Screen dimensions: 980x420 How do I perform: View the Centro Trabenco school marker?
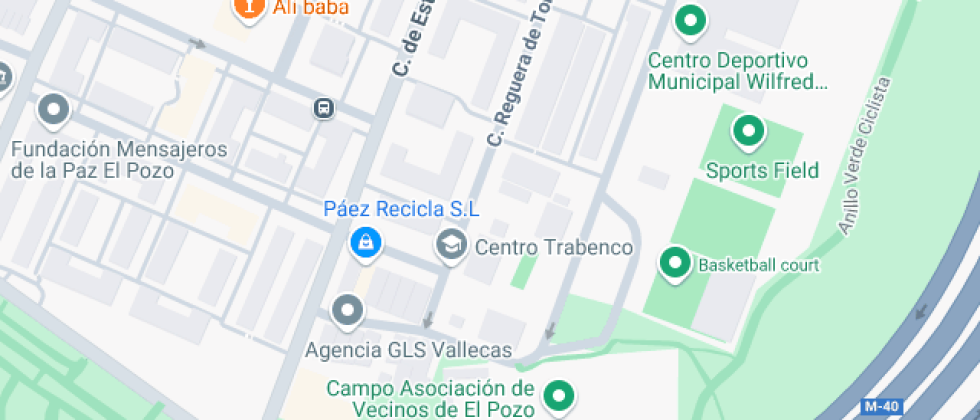coord(452,243)
